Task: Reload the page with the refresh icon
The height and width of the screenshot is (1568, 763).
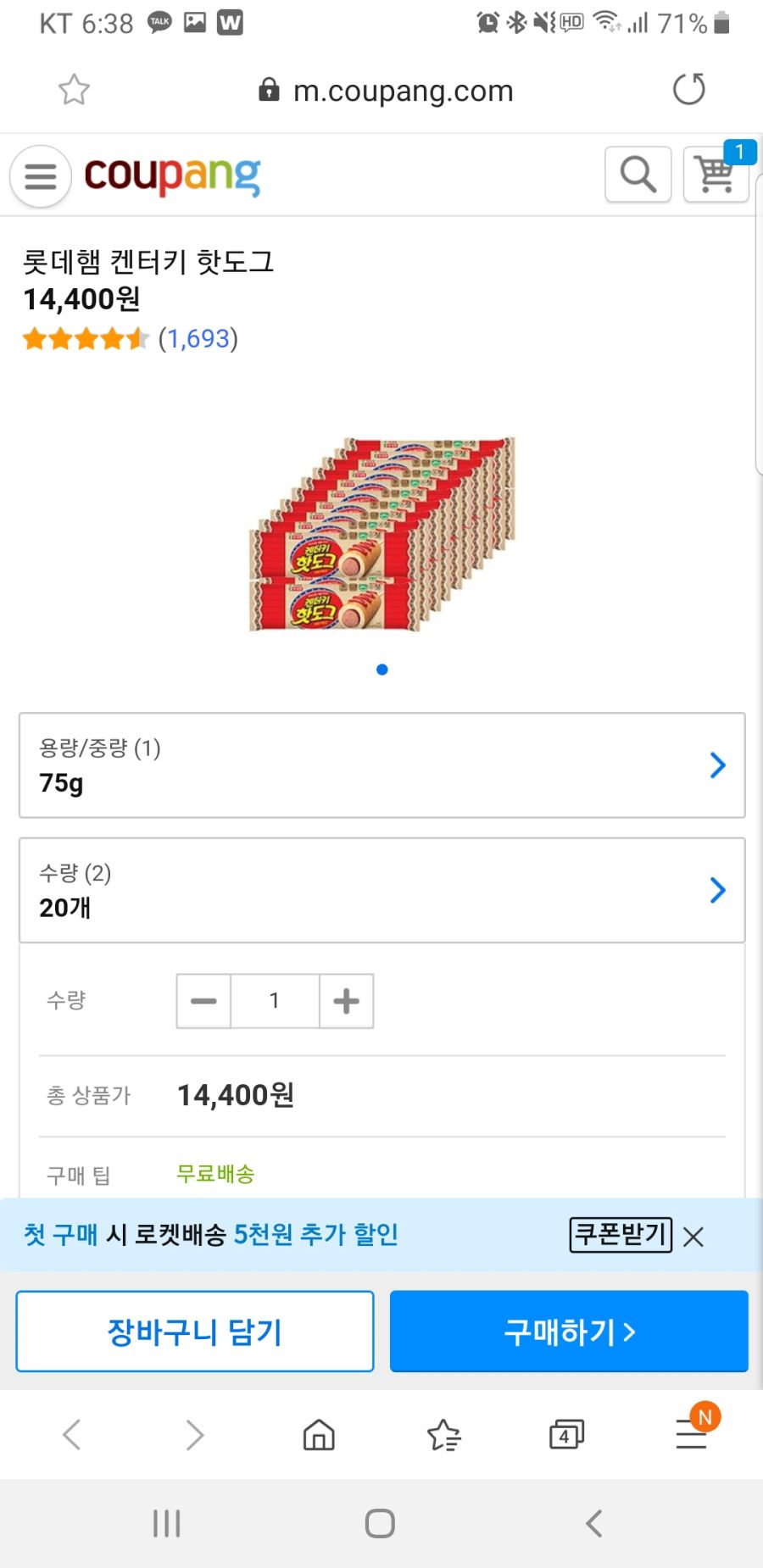Action: point(688,89)
